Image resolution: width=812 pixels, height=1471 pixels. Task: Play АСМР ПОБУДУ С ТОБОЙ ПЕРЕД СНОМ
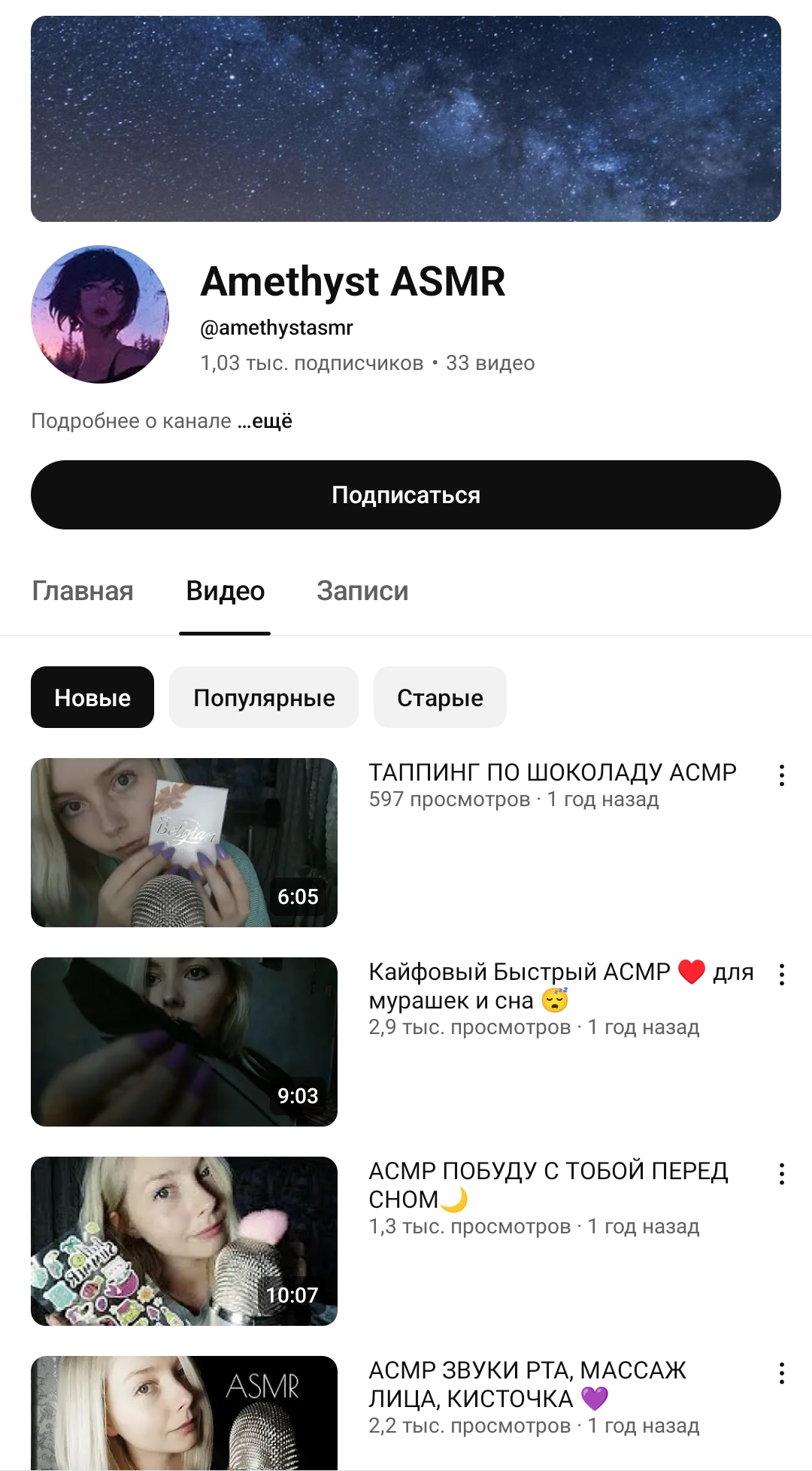coord(184,1241)
